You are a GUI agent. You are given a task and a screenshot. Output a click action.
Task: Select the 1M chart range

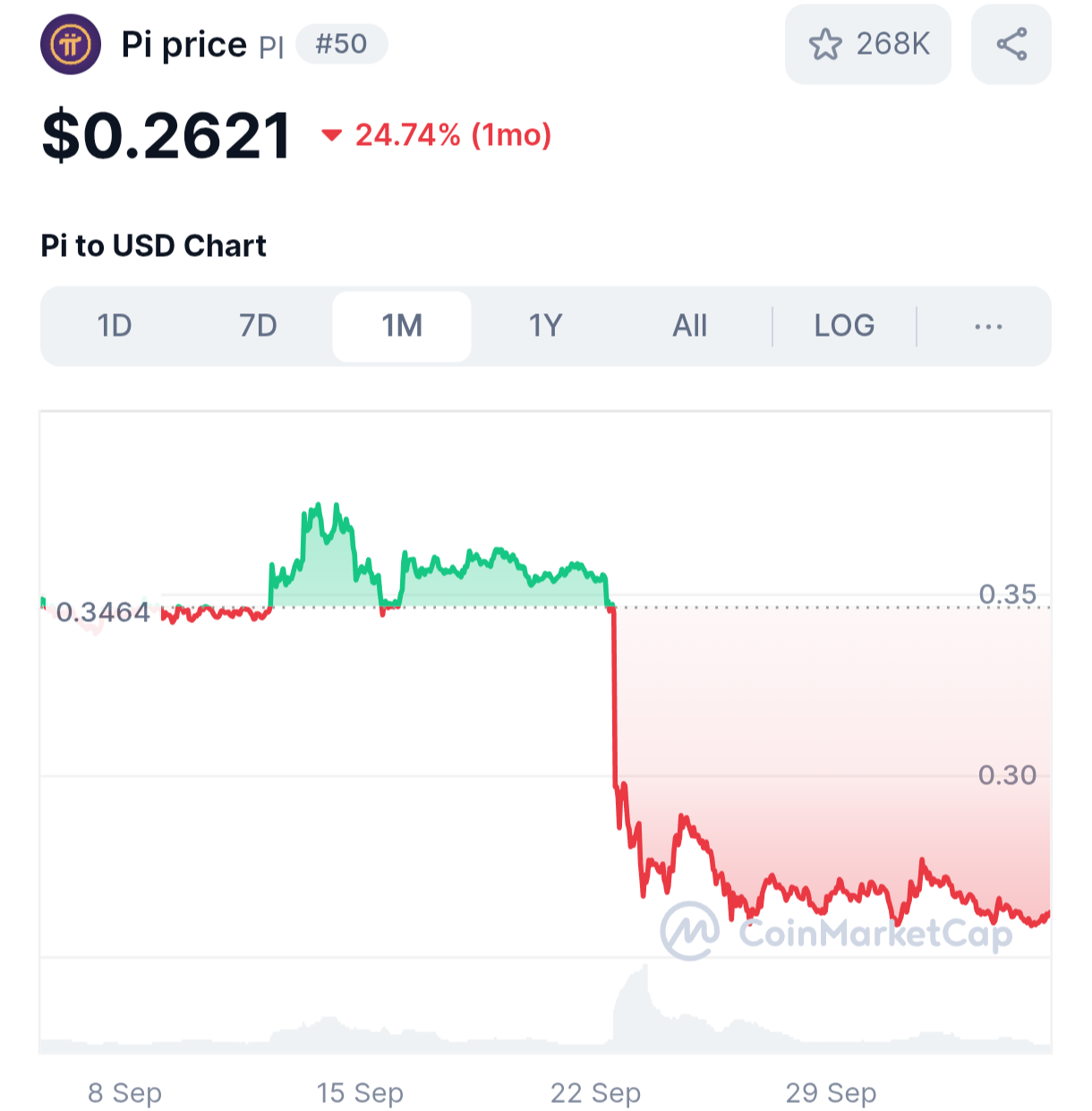402,326
